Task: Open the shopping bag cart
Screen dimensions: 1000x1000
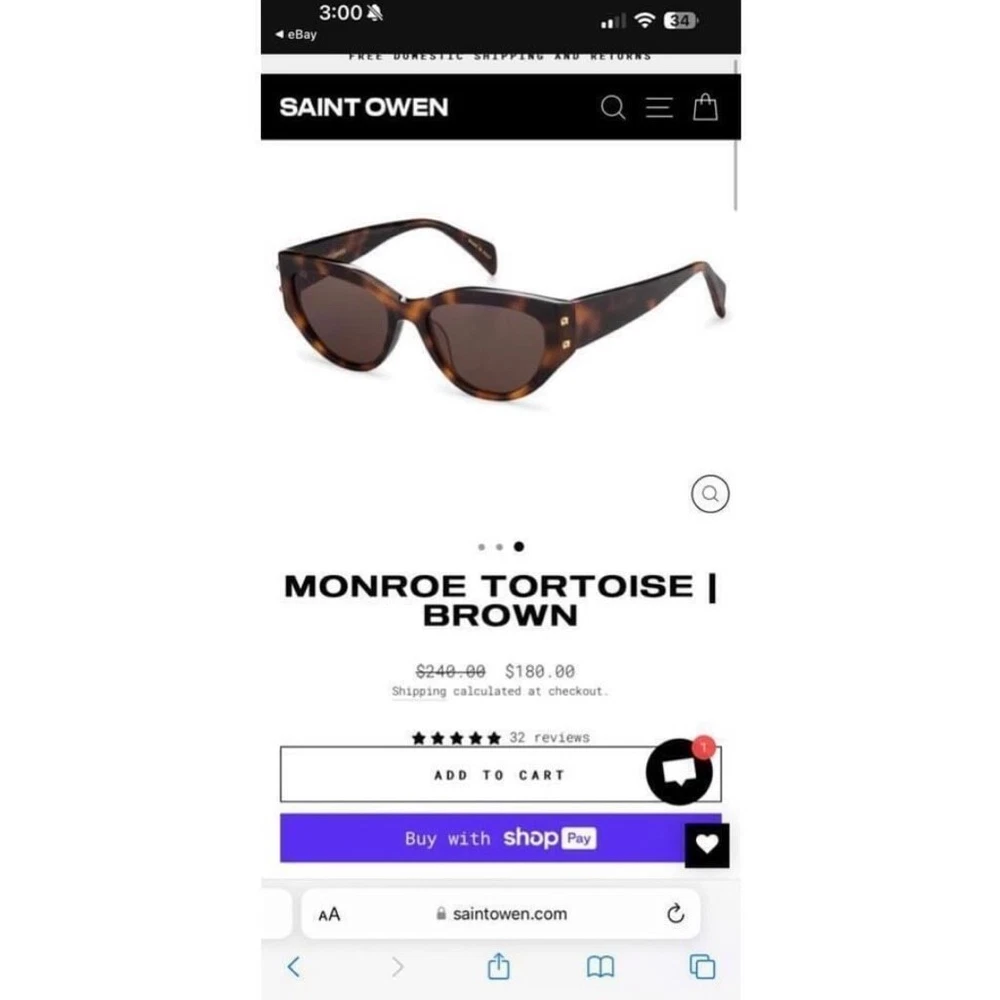Action: 706,106
